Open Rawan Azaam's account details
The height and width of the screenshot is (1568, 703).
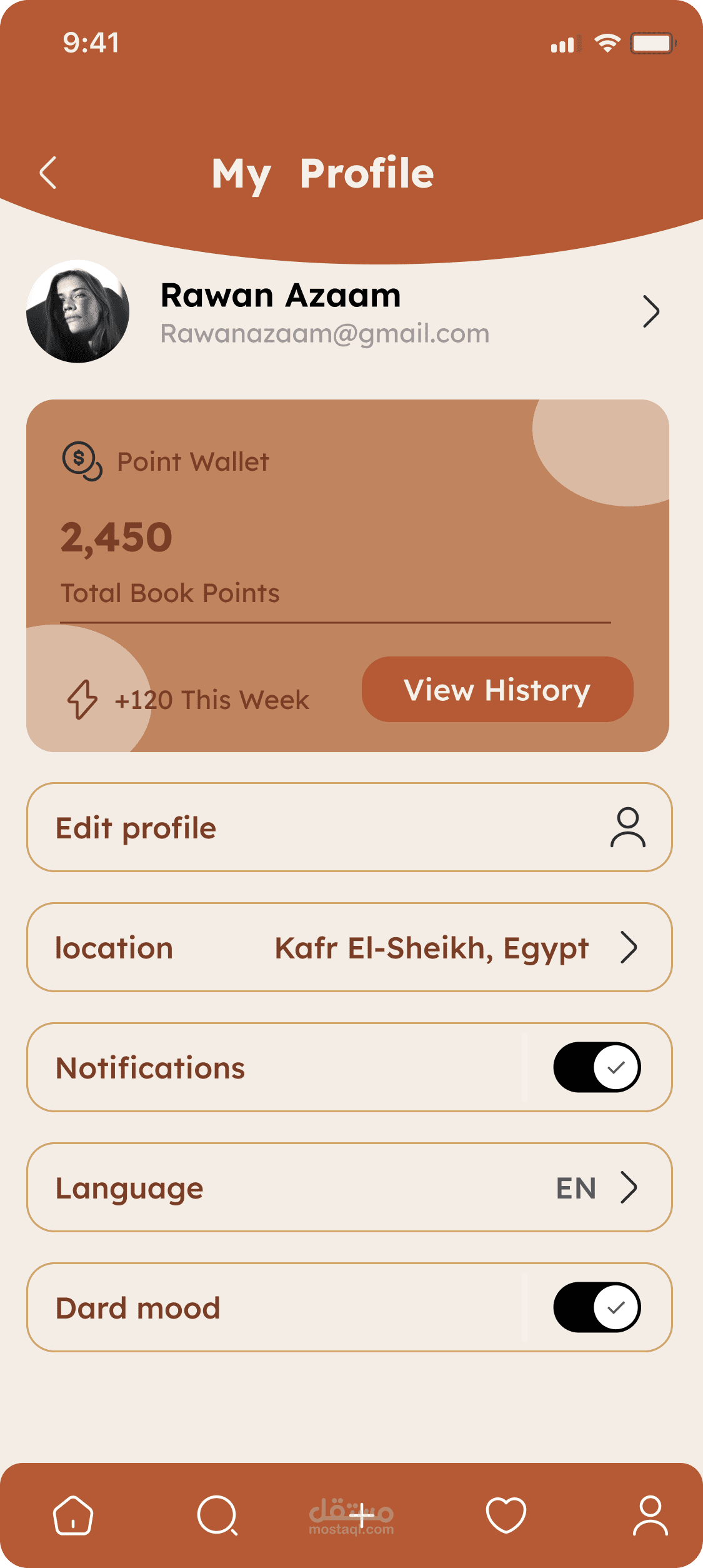click(651, 312)
